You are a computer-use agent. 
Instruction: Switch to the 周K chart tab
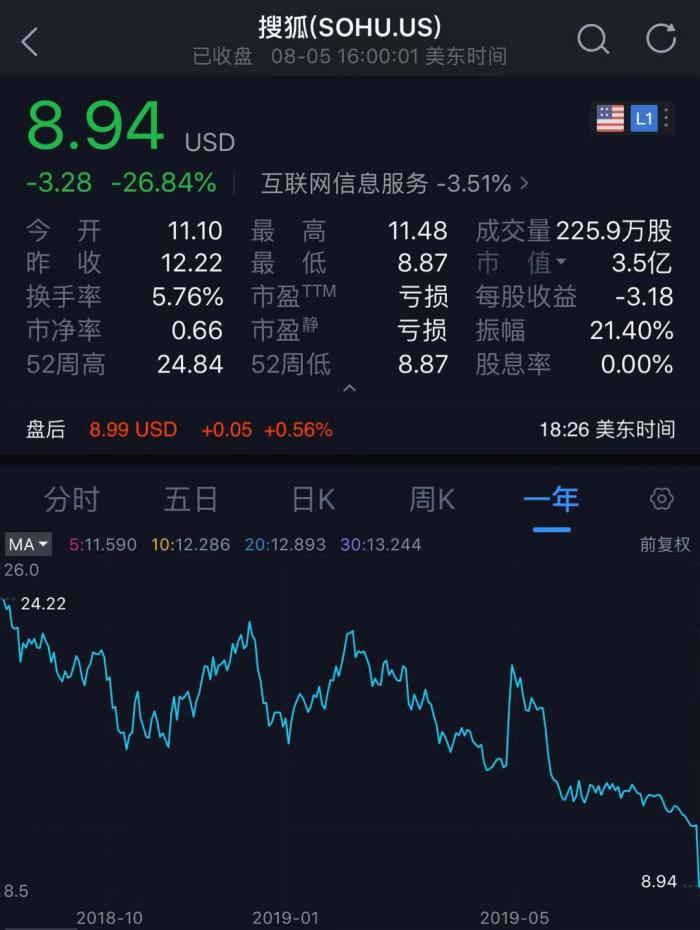click(431, 499)
